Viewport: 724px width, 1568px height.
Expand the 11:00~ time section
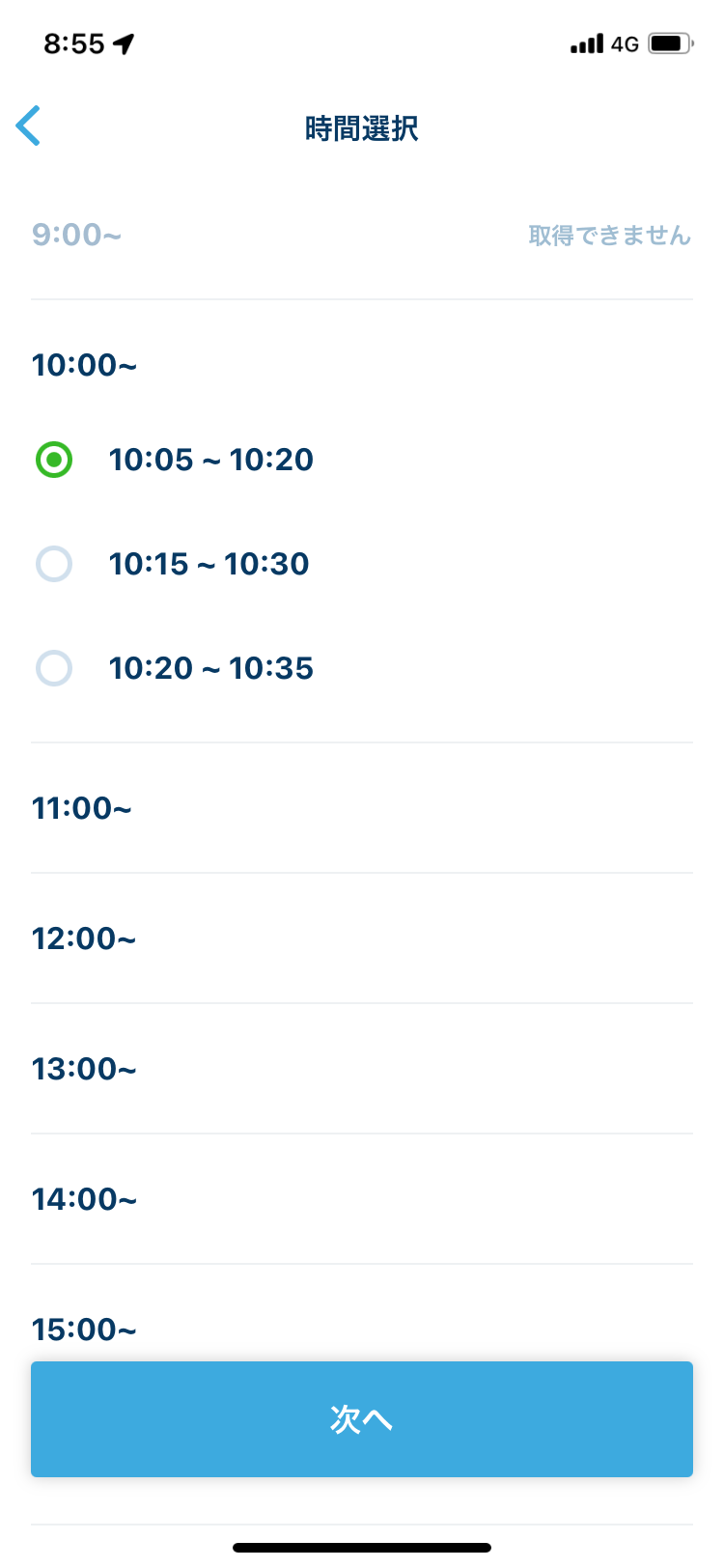tap(362, 808)
